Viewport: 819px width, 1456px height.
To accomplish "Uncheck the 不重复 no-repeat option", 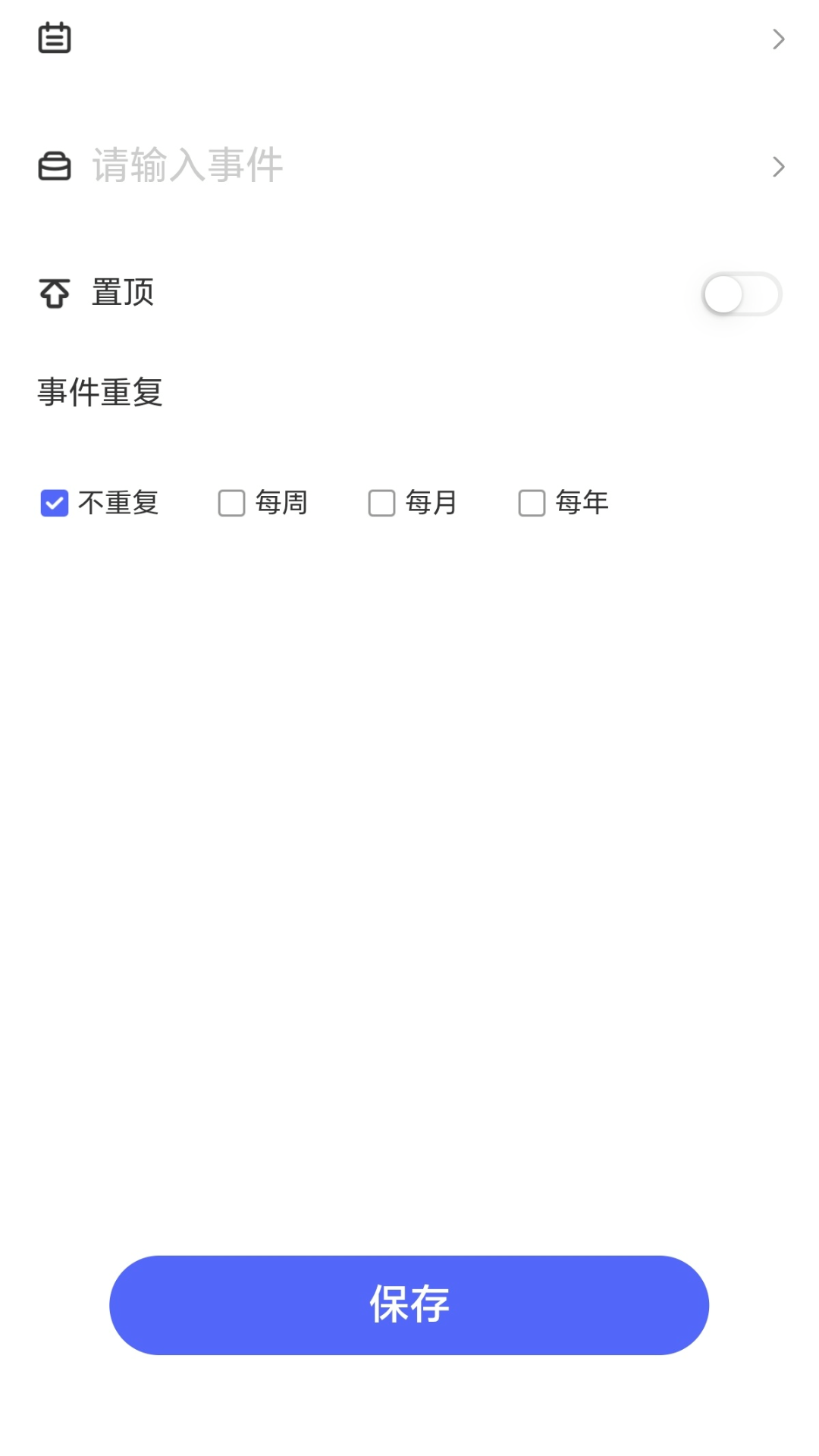I will tap(54, 503).
